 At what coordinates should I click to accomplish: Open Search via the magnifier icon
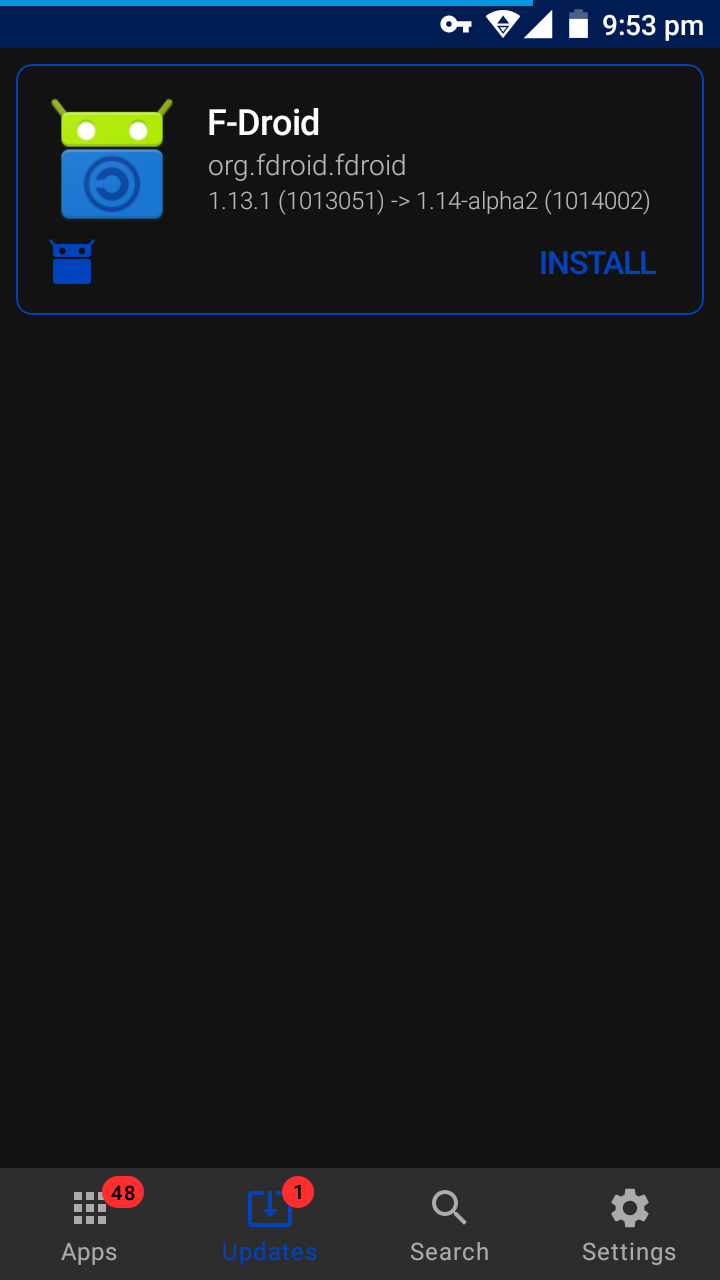click(x=449, y=1207)
